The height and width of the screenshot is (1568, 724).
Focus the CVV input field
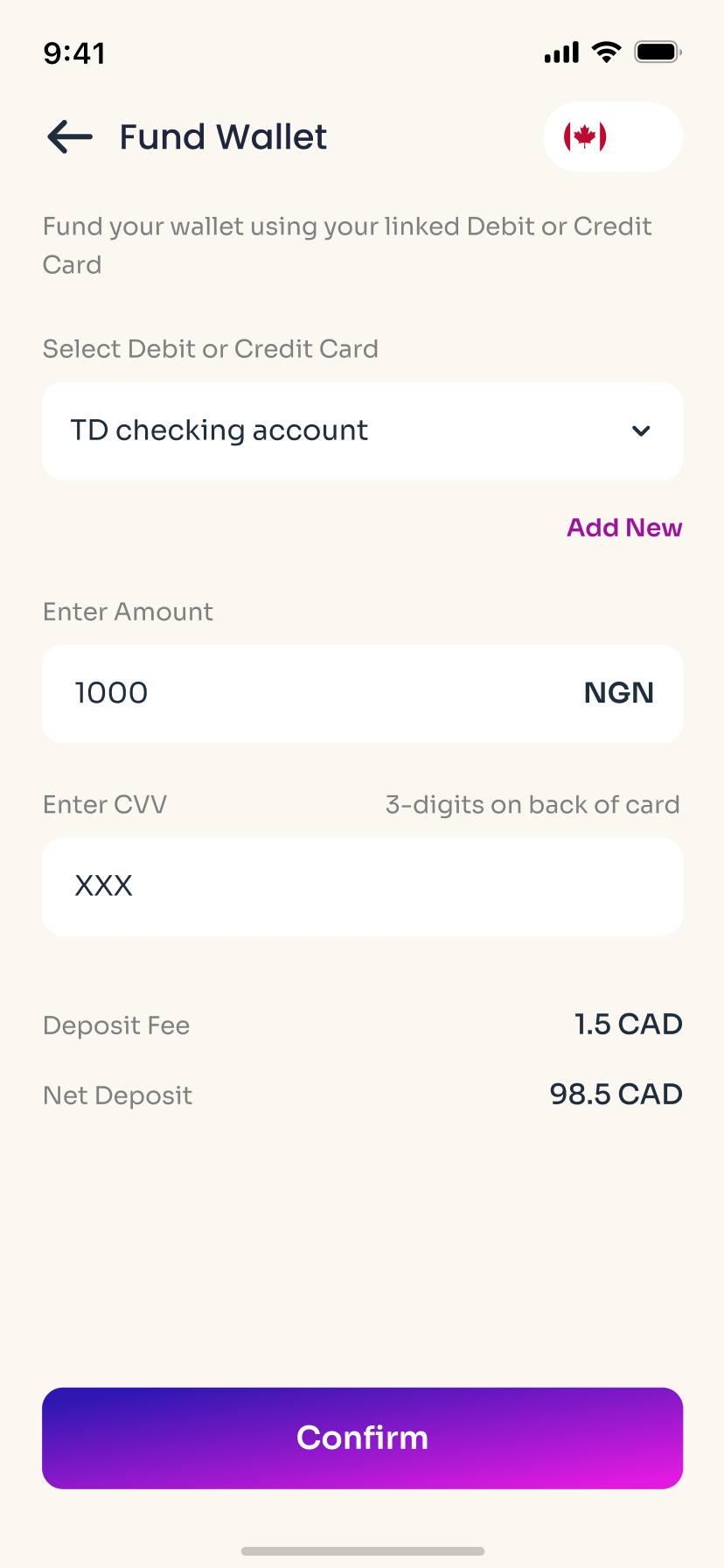pos(362,887)
